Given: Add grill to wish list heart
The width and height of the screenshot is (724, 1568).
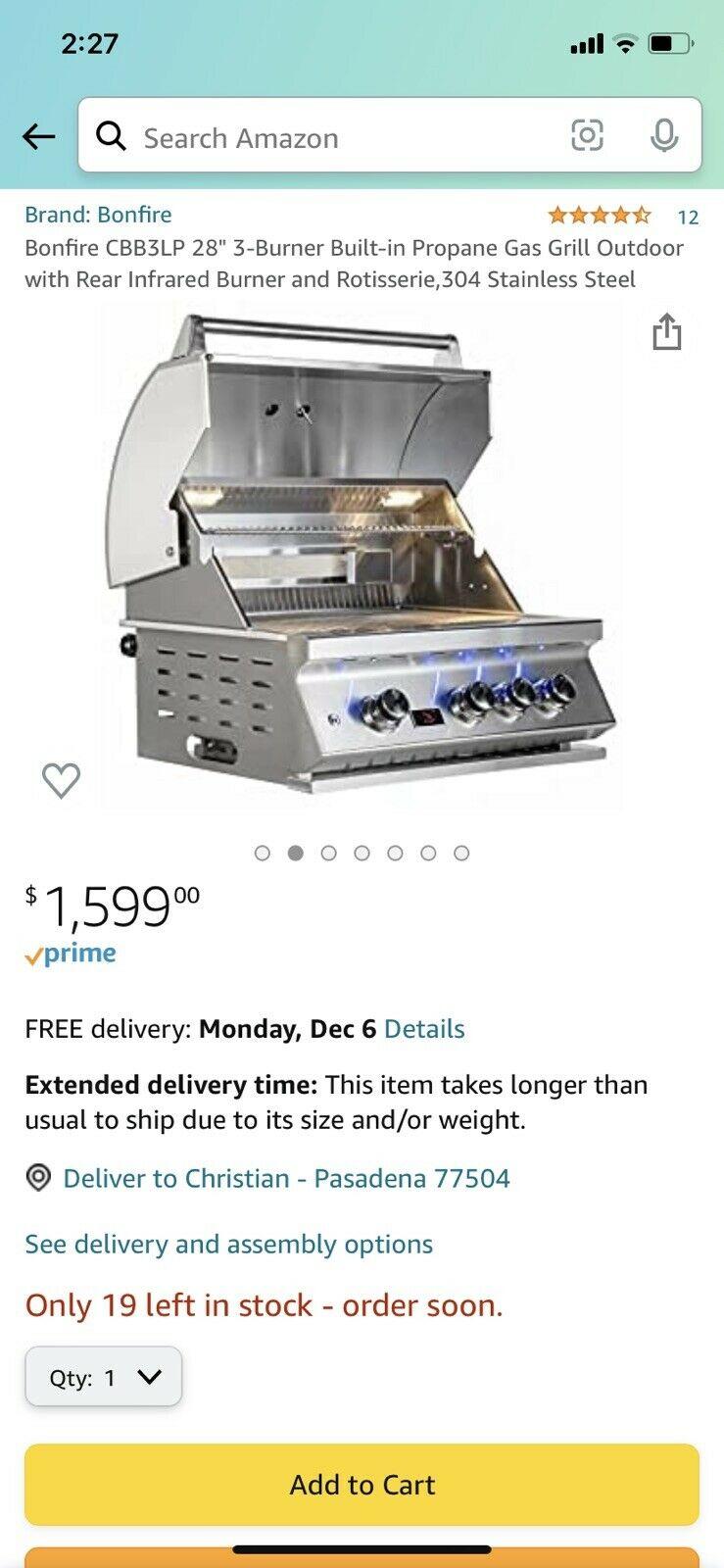Looking at the screenshot, I should (61, 780).
